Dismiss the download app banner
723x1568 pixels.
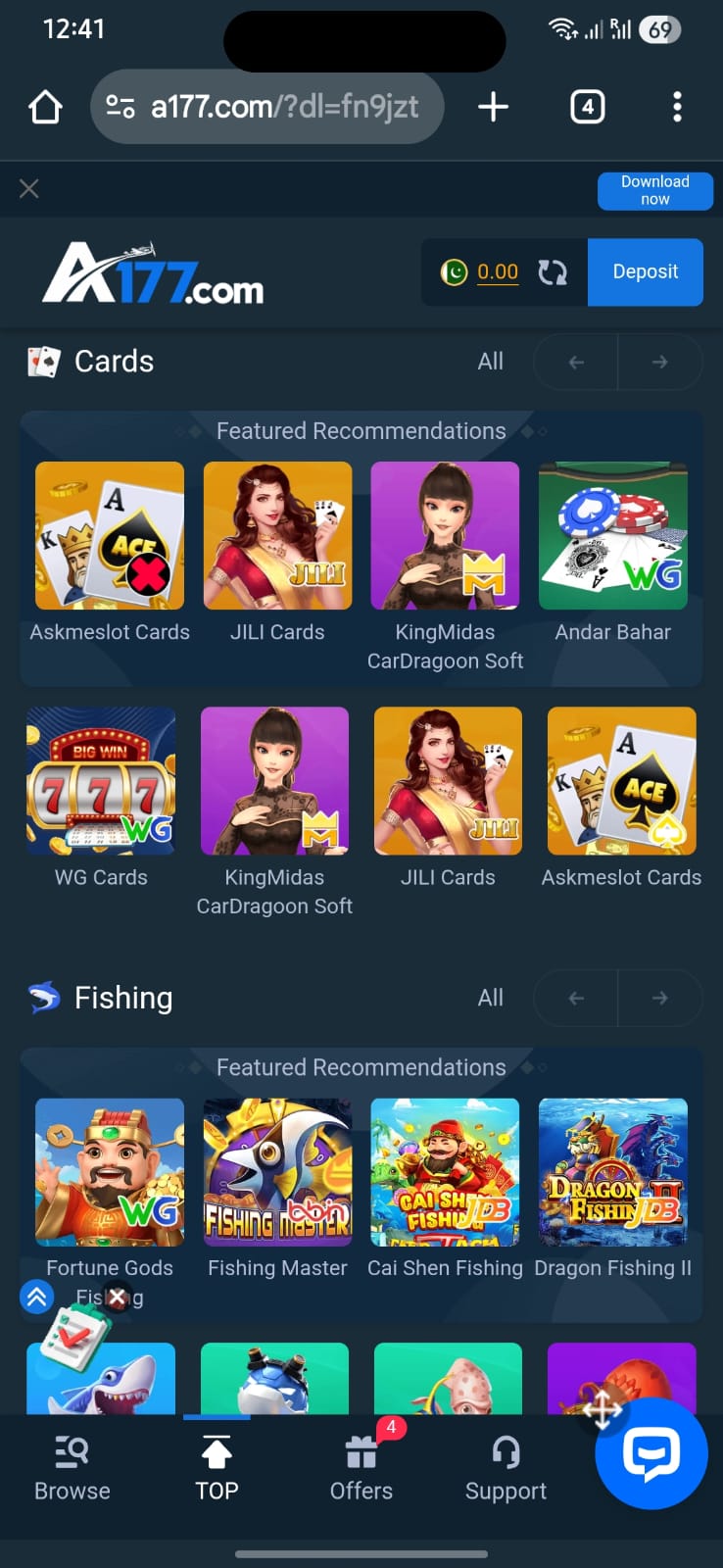[x=29, y=188]
